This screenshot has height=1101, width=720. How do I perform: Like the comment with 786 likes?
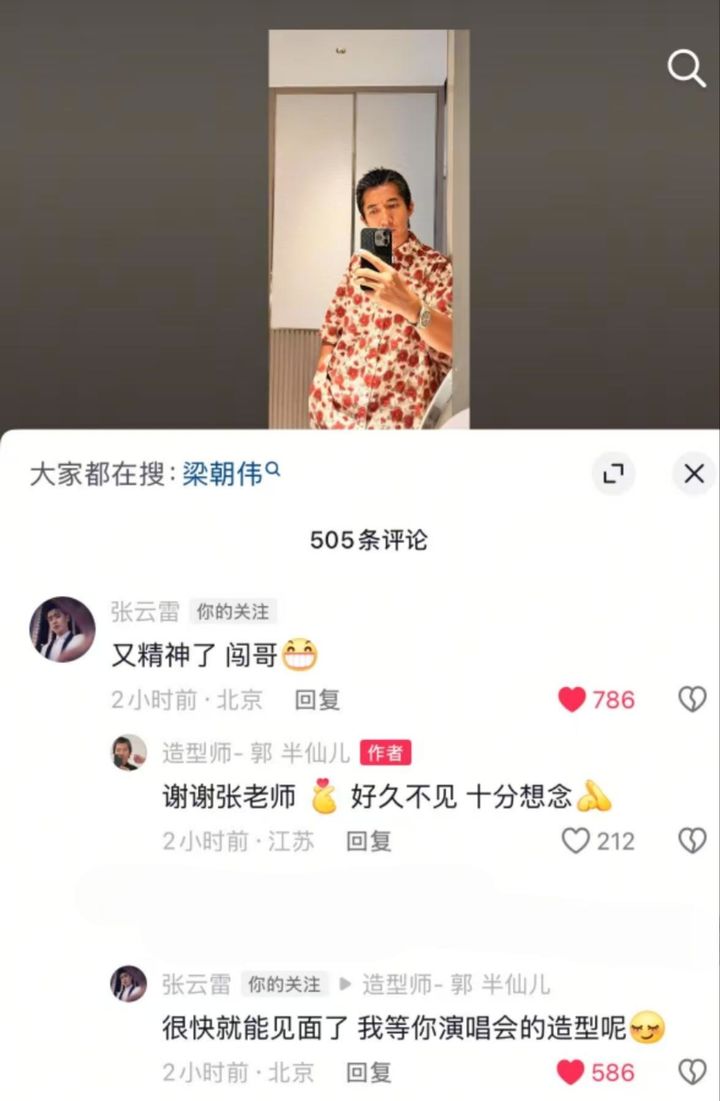572,700
